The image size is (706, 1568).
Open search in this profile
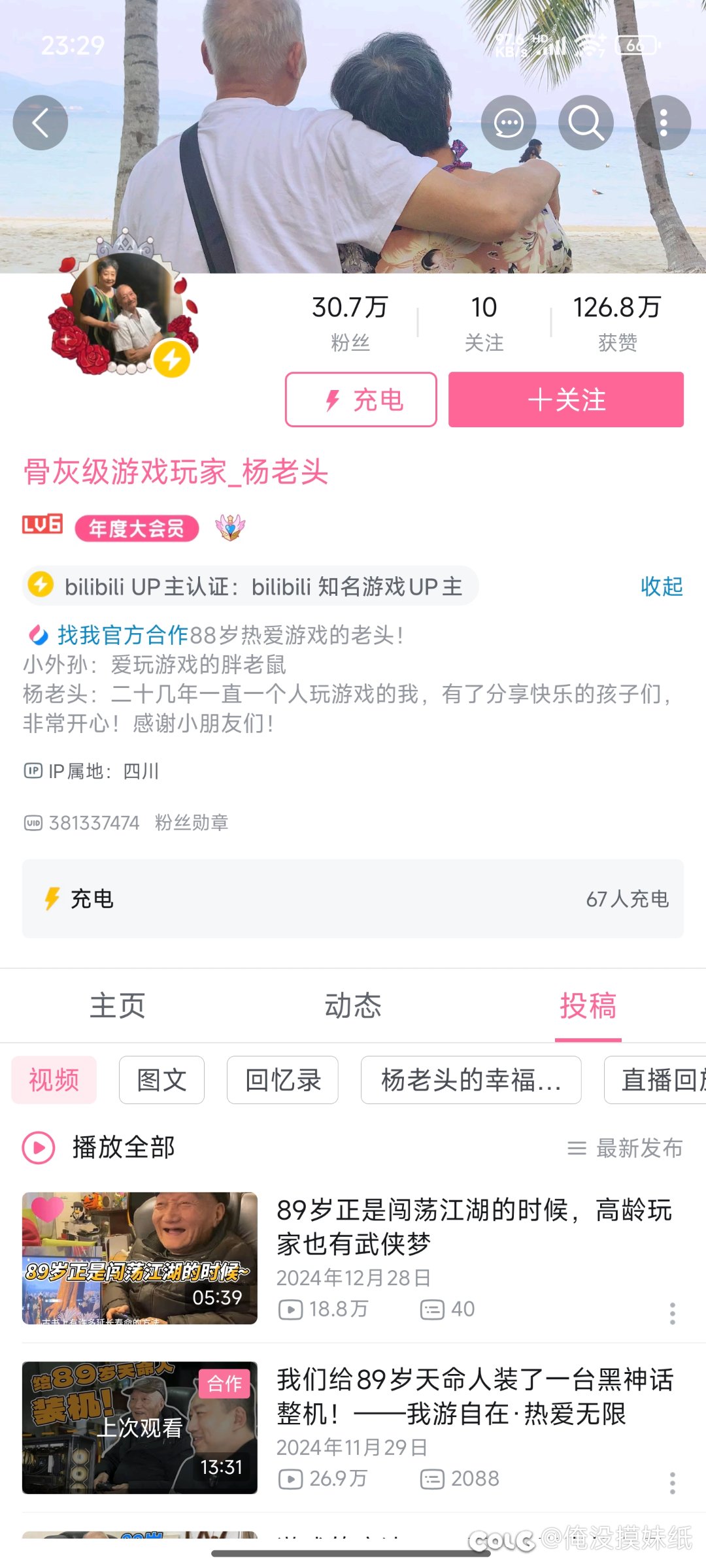586,123
